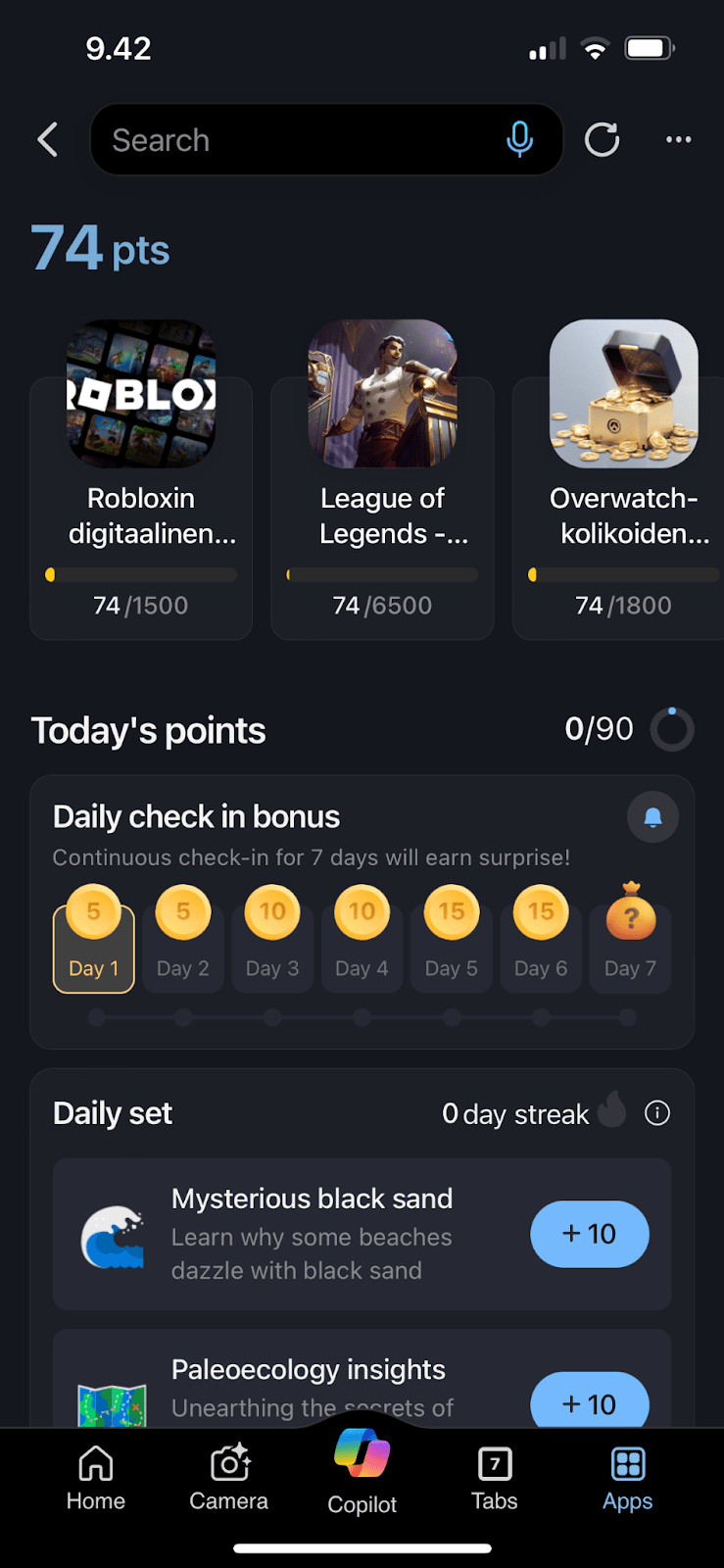Enable check-in reminders with the bell icon
This screenshot has width=724, height=1568.
652,817
